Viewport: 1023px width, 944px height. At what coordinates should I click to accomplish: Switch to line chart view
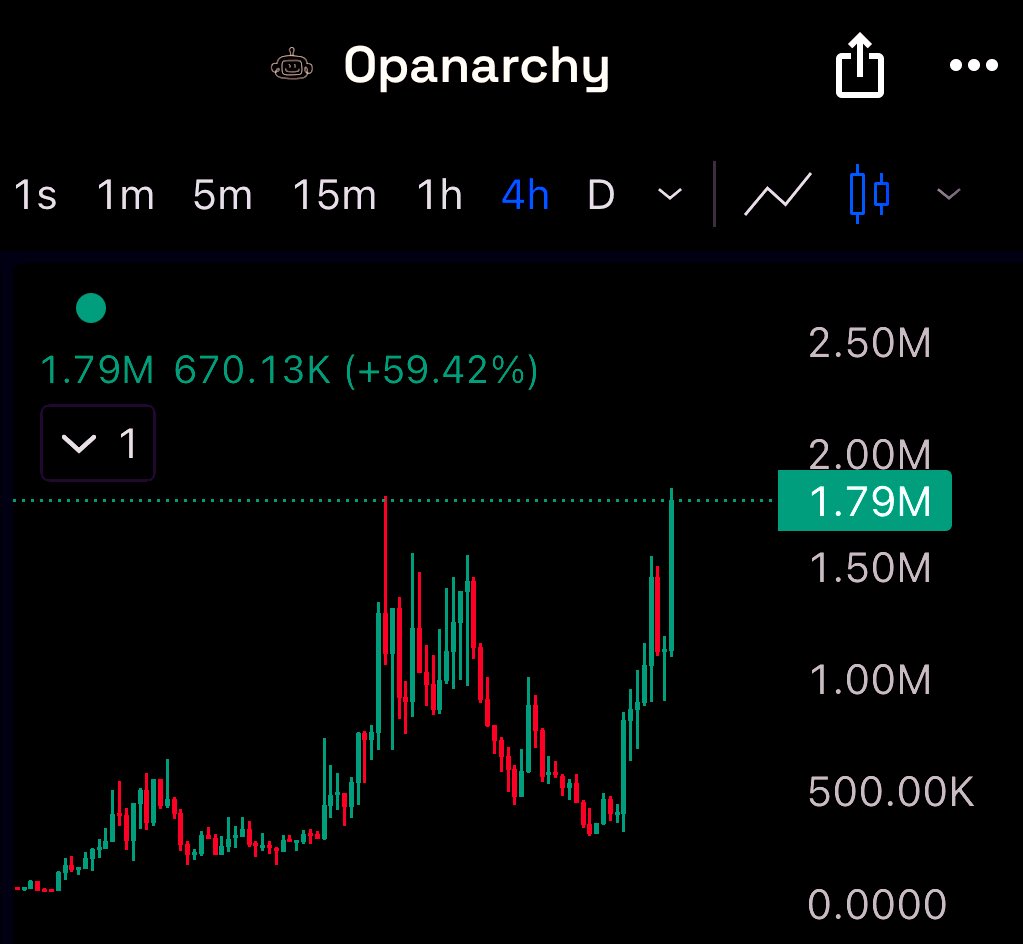click(x=777, y=193)
